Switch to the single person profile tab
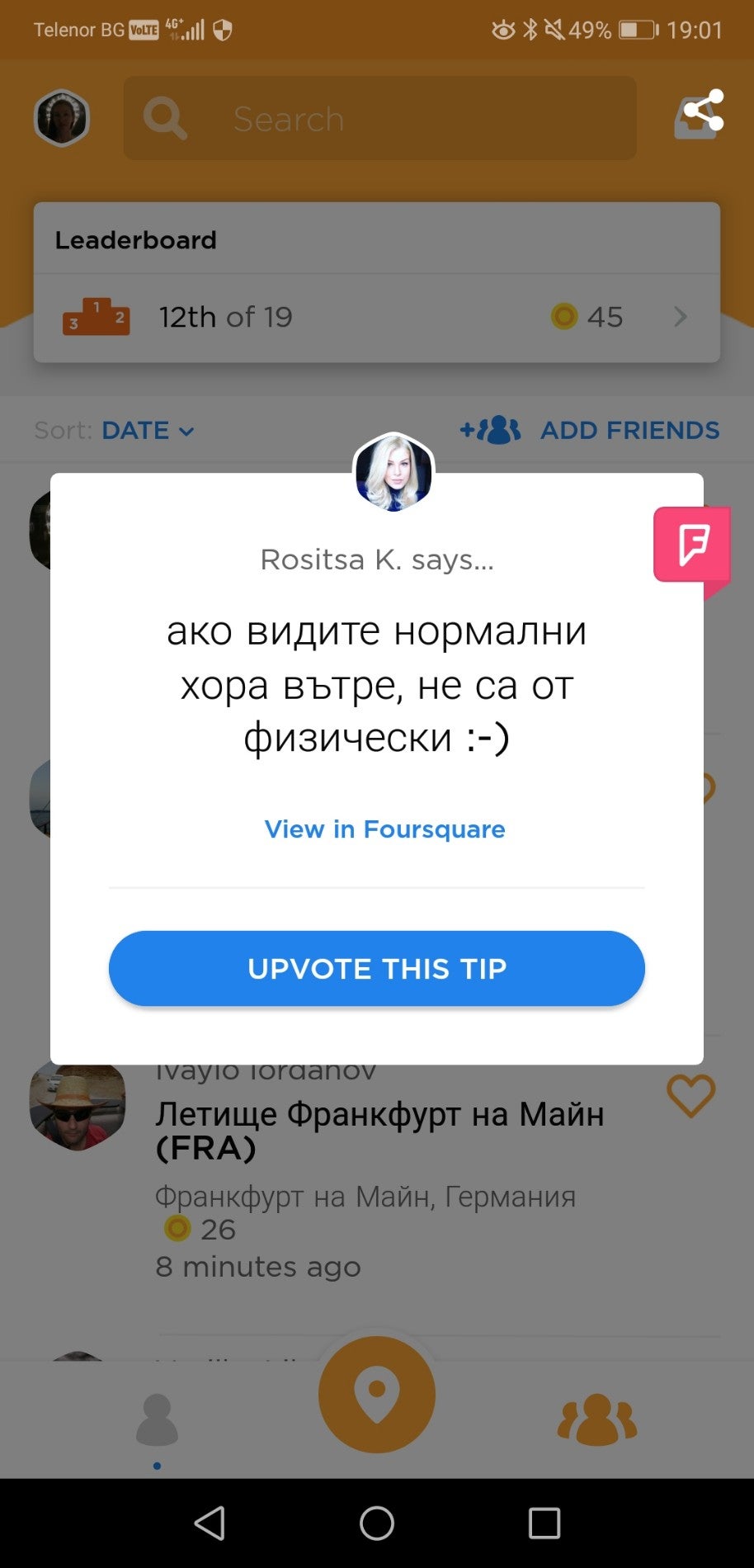 coord(157,1419)
